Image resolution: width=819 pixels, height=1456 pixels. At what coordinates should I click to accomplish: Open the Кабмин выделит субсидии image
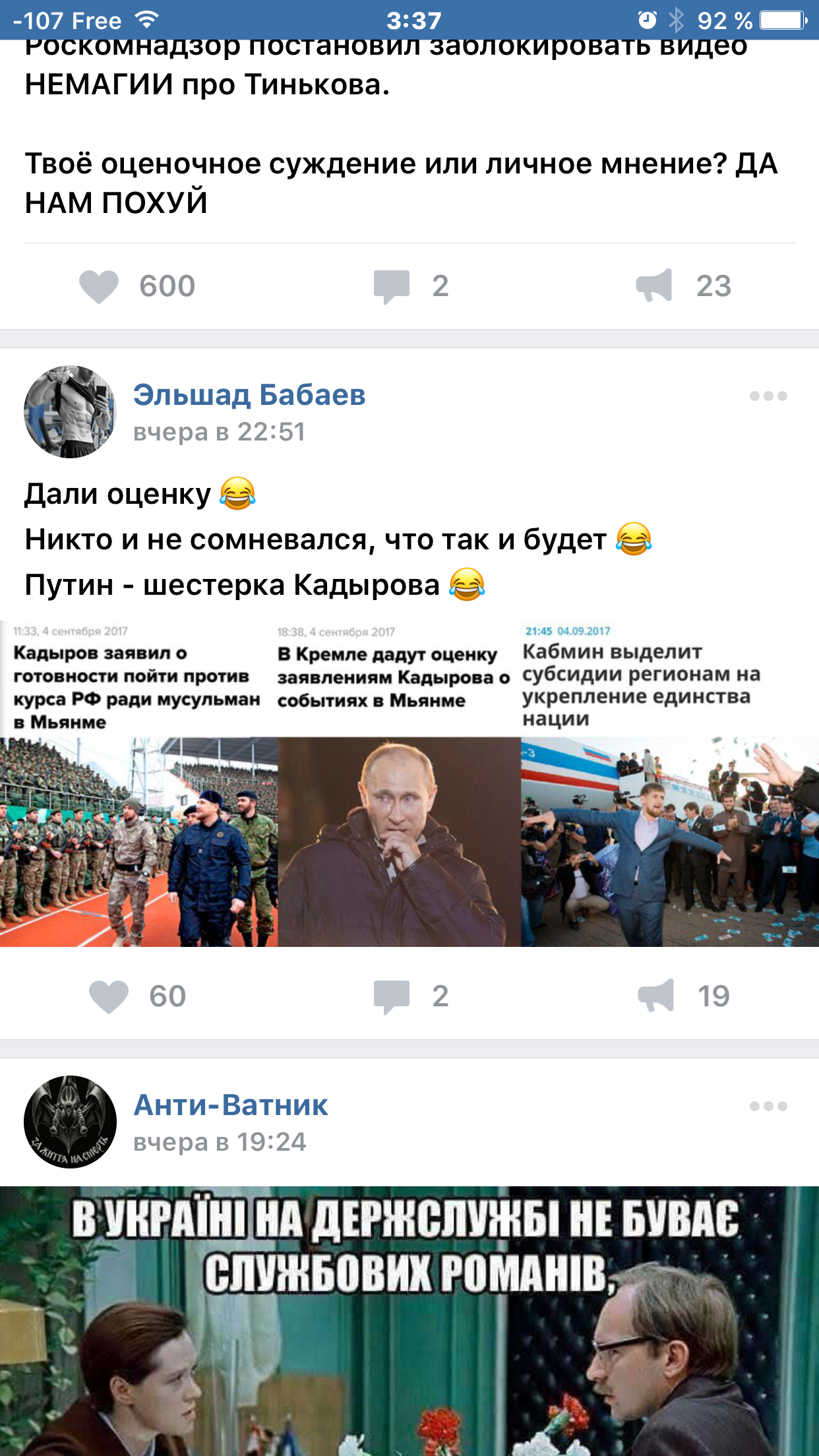coord(669,785)
